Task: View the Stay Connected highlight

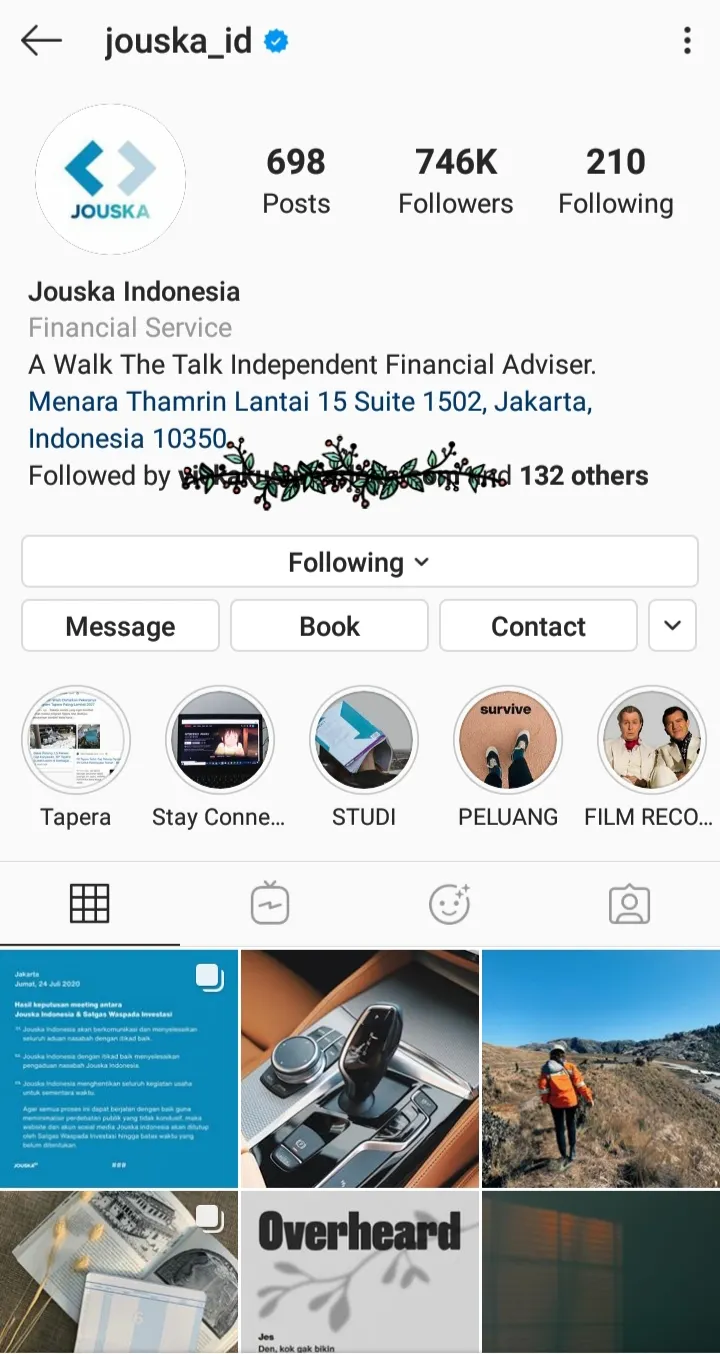Action: 219,740
